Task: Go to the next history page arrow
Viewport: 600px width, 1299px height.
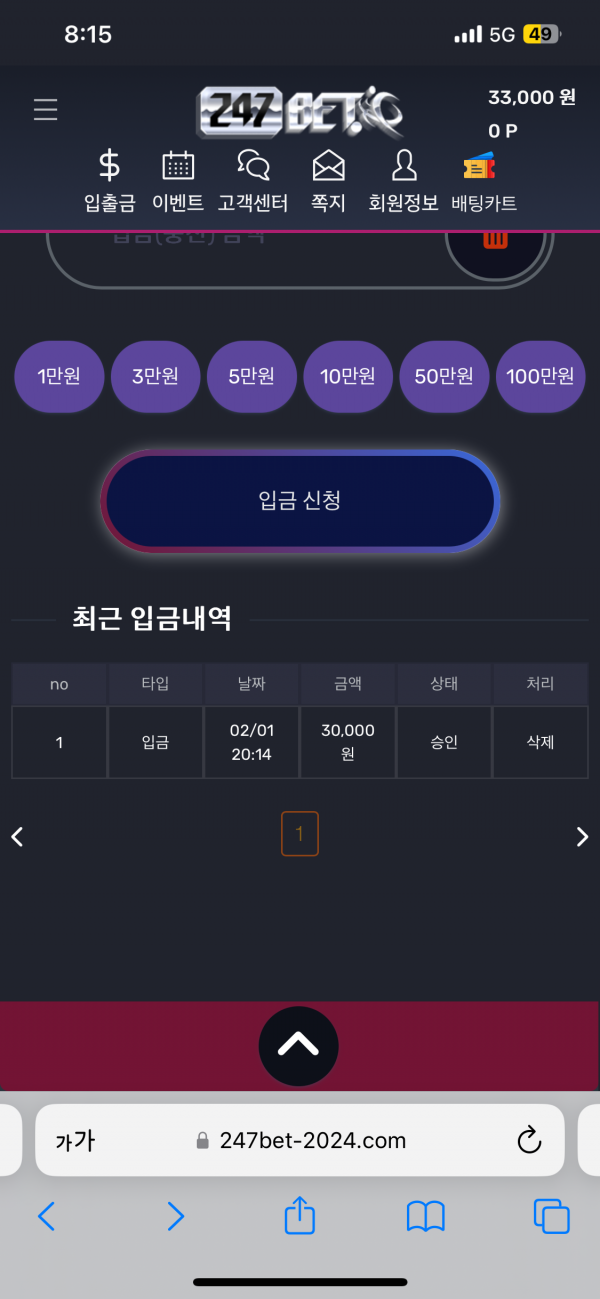Action: [x=582, y=837]
